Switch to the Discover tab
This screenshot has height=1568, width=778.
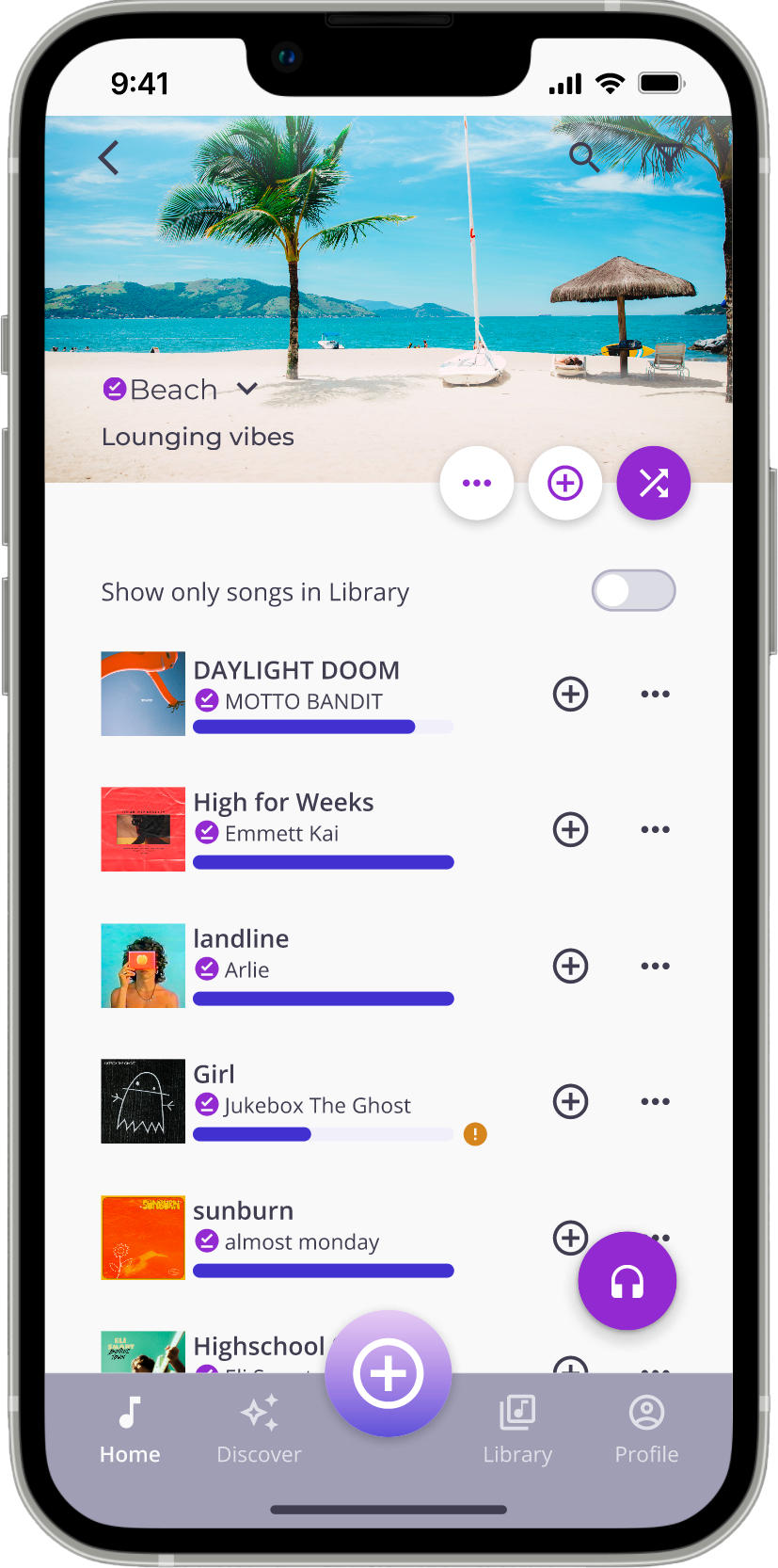[259, 1430]
